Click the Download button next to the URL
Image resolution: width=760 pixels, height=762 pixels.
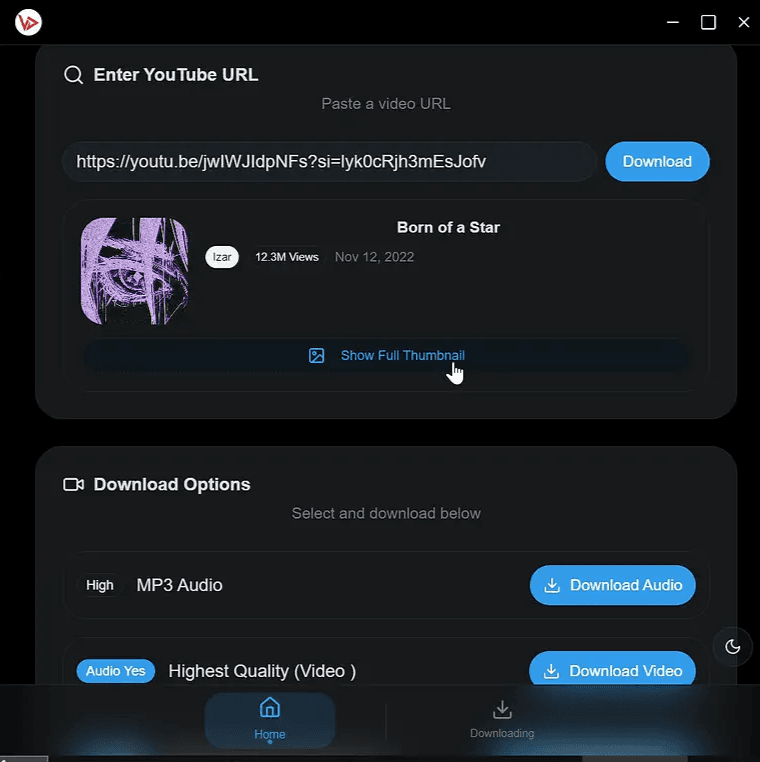657,161
